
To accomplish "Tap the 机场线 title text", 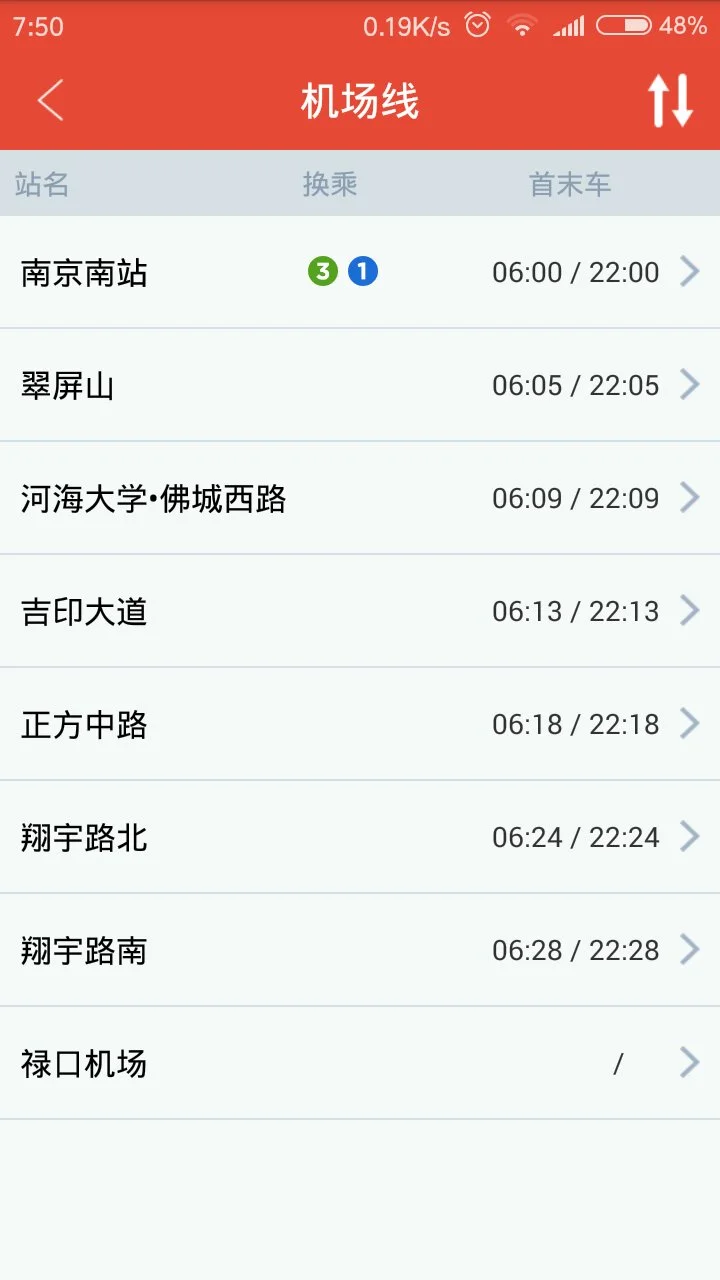I will (x=360, y=101).
